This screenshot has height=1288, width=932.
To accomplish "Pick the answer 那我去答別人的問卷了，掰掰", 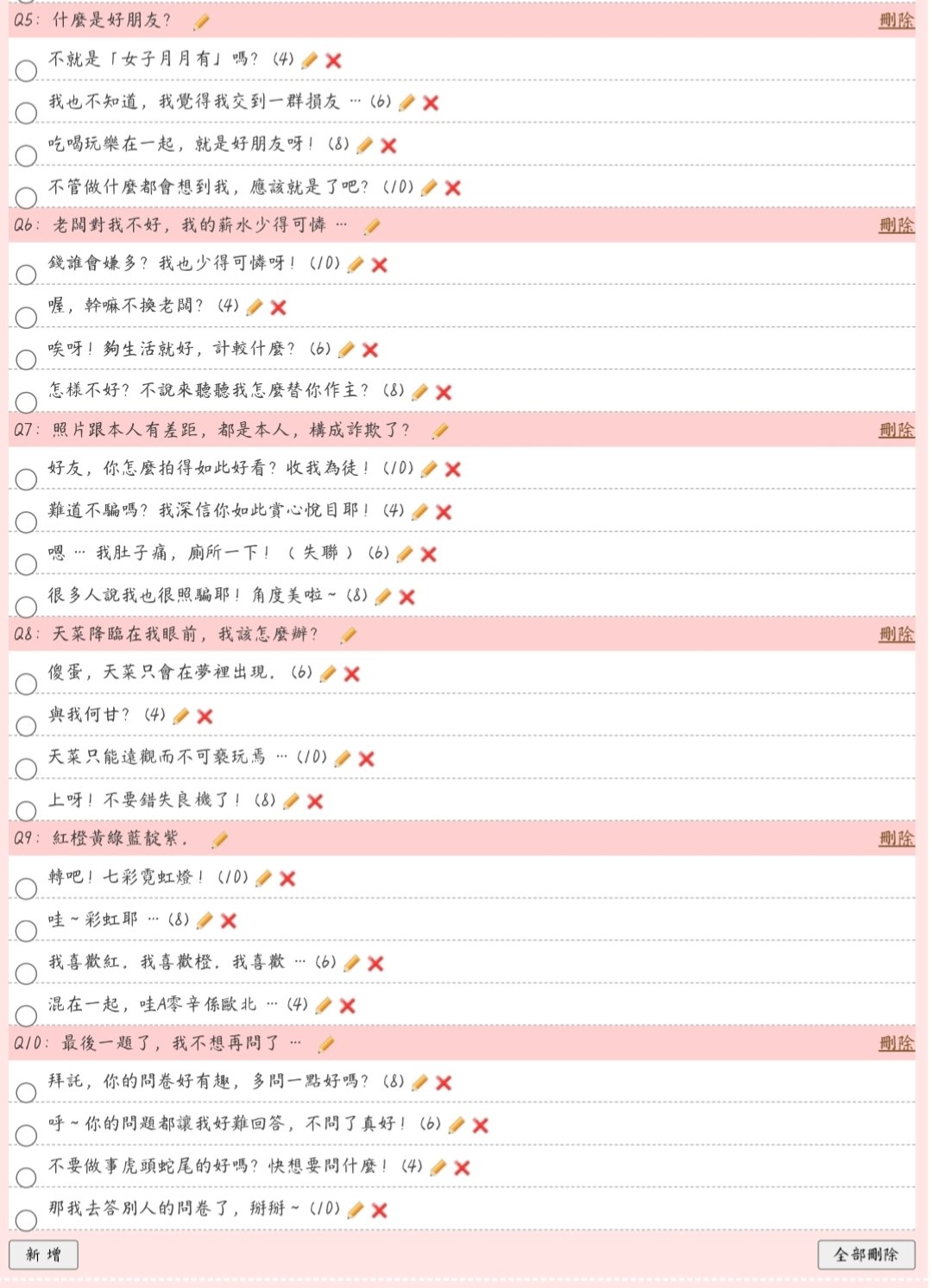I will [x=26, y=1219].
